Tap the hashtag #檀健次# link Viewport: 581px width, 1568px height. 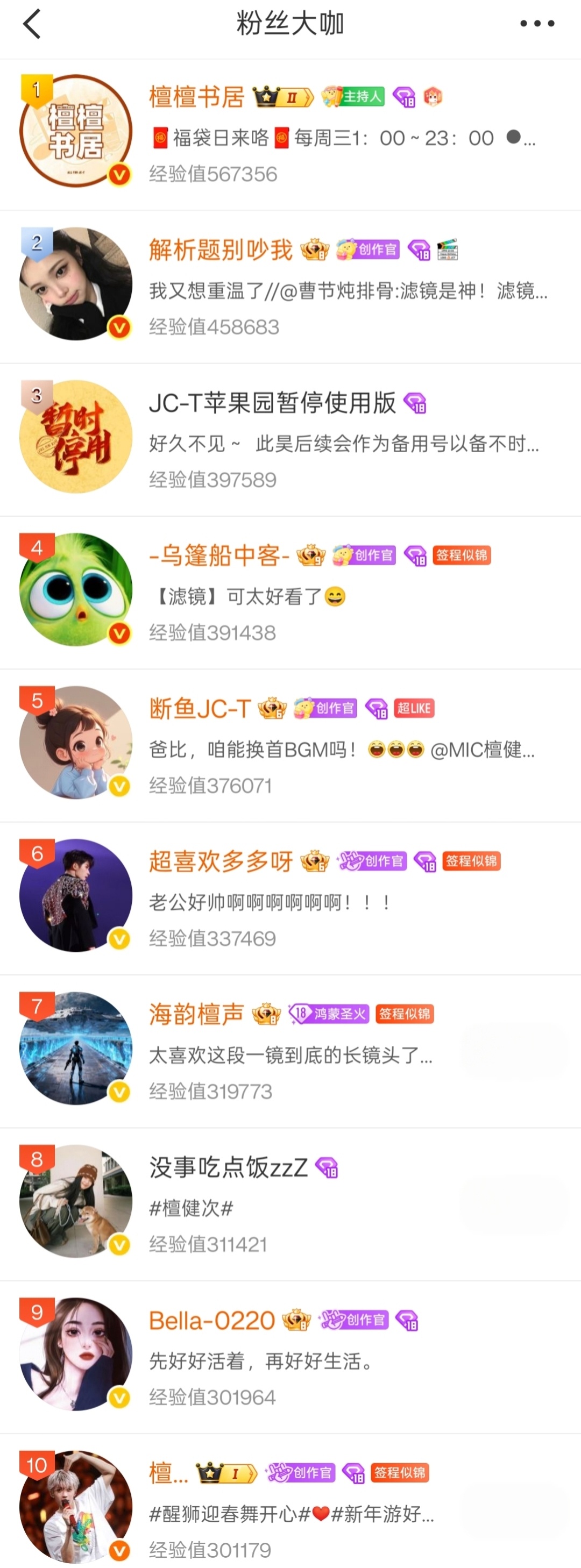tap(190, 1207)
